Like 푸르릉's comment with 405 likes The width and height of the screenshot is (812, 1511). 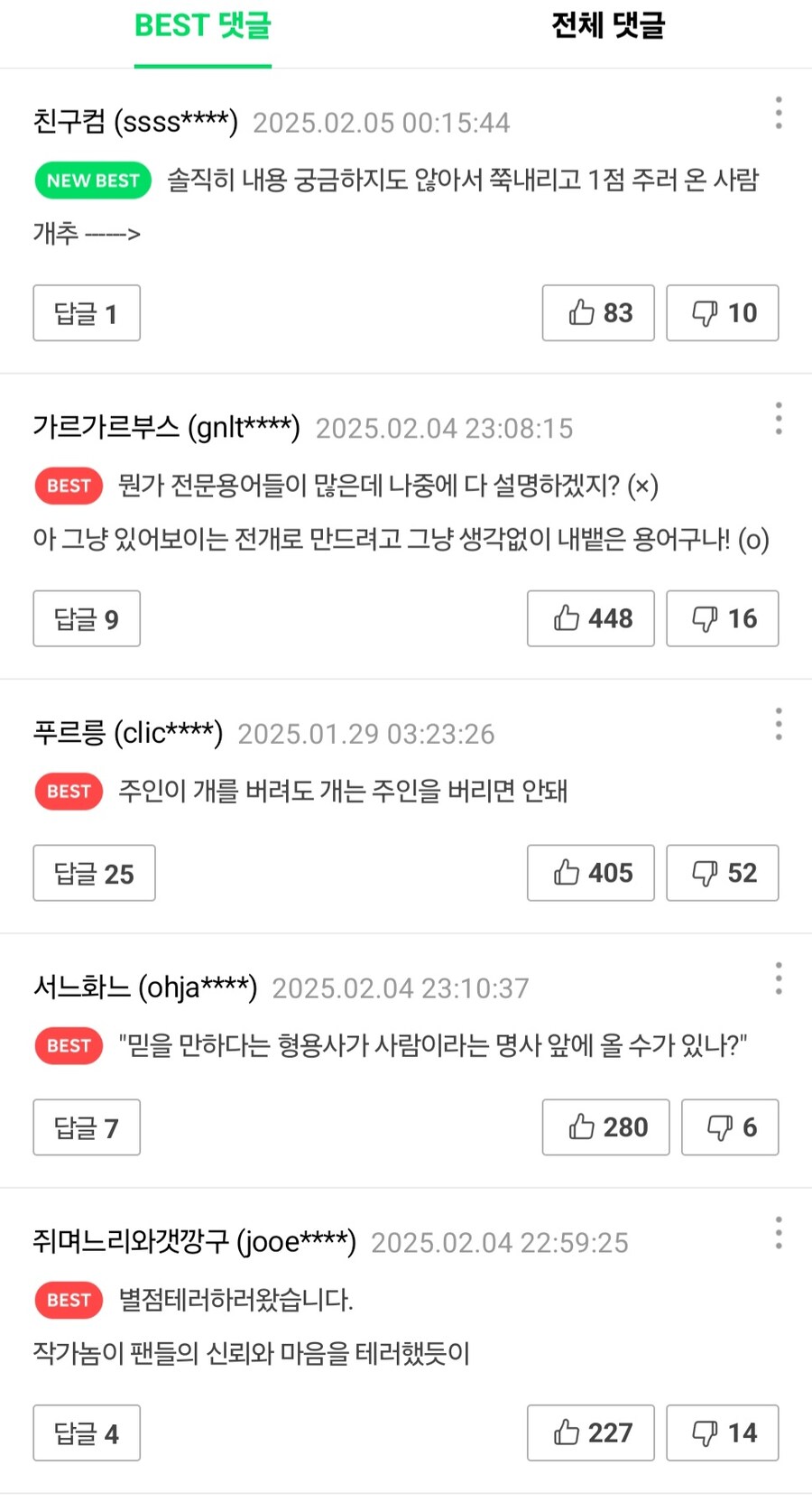[591, 873]
